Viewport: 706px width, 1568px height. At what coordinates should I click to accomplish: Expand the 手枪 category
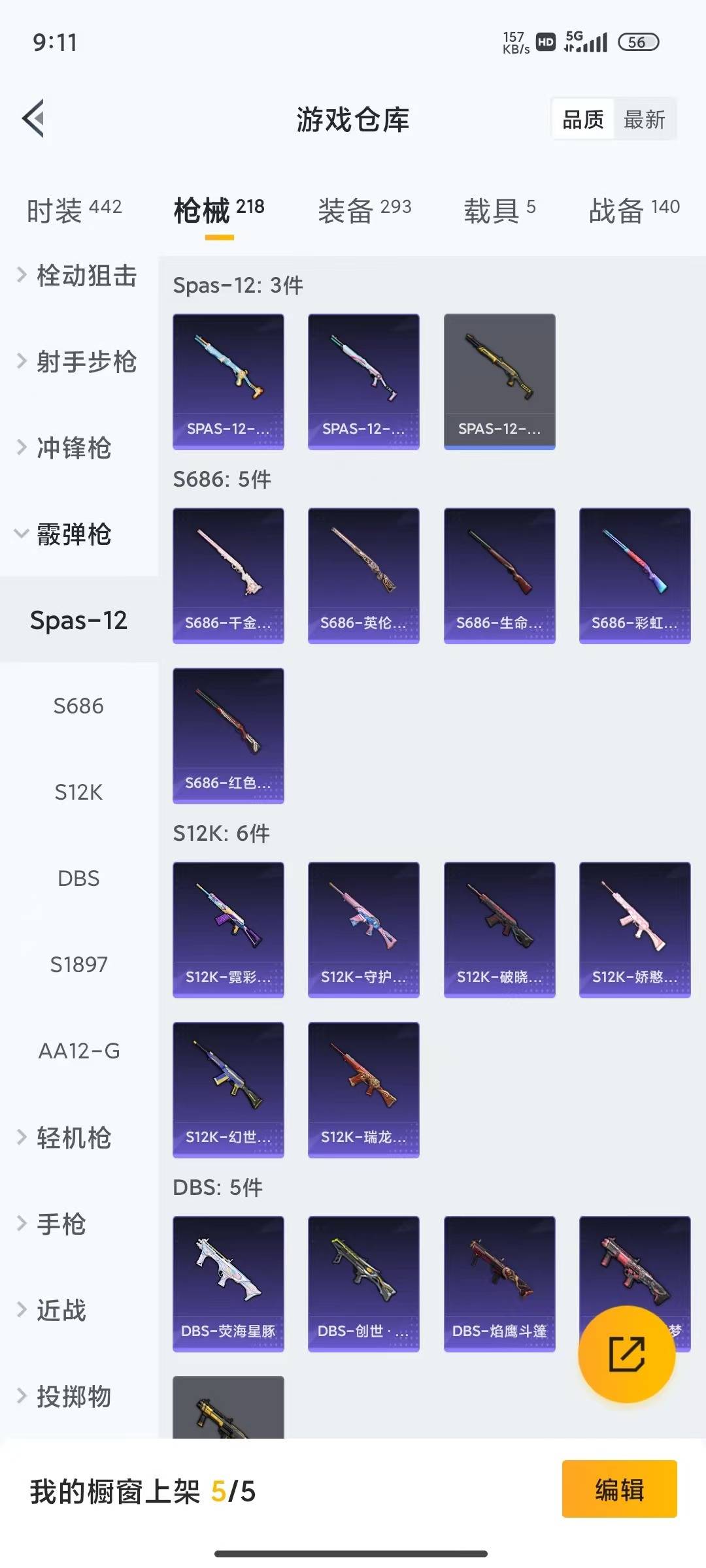tap(62, 1224)
